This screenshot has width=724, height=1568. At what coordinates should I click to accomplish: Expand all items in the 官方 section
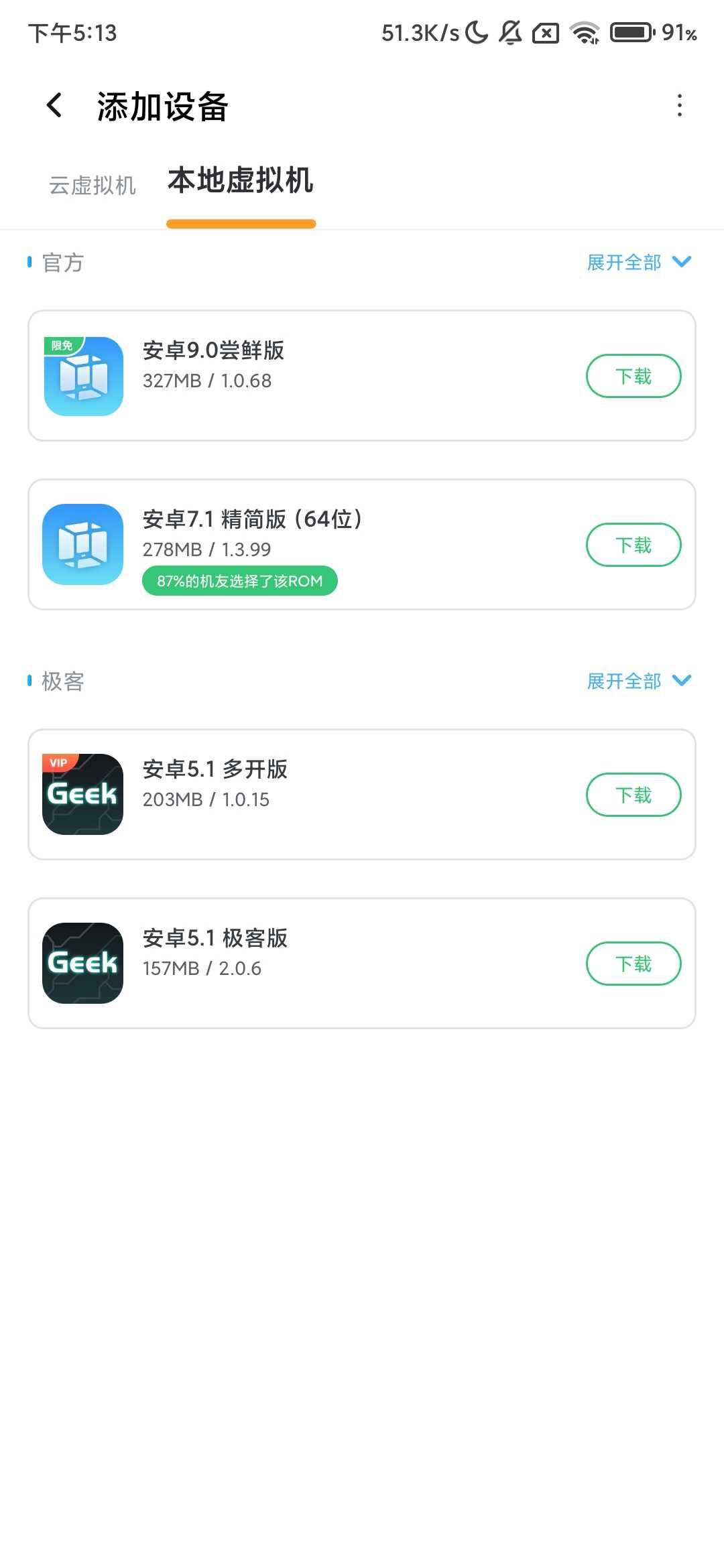pyautogui.click(x=623, y=263)
